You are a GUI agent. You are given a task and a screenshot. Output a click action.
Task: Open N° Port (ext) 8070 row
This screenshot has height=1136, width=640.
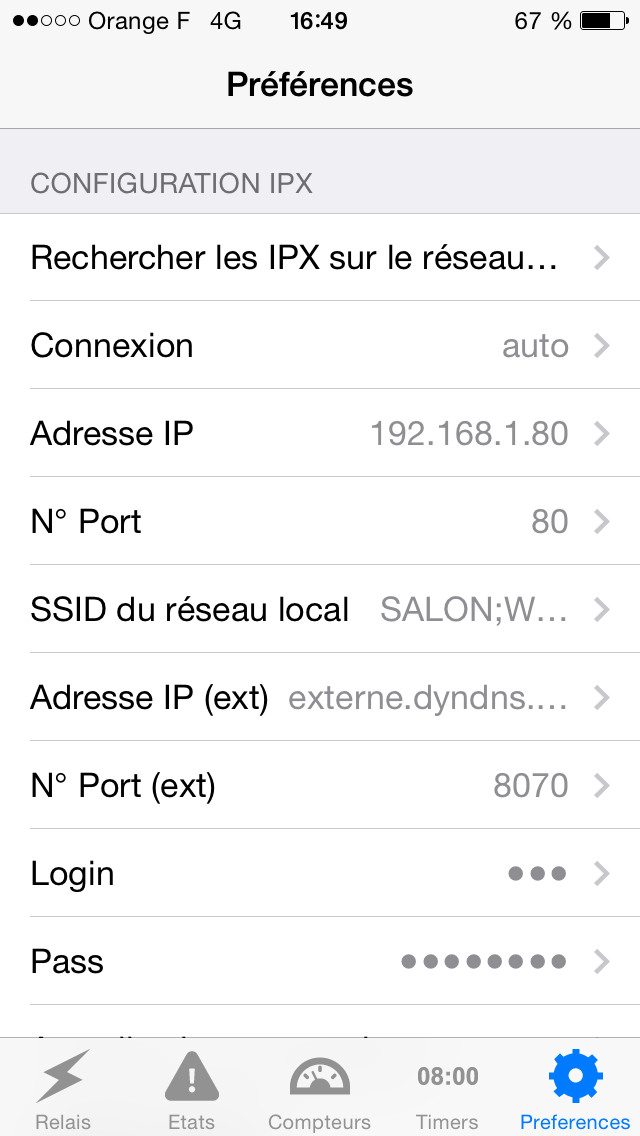(320, 785)
